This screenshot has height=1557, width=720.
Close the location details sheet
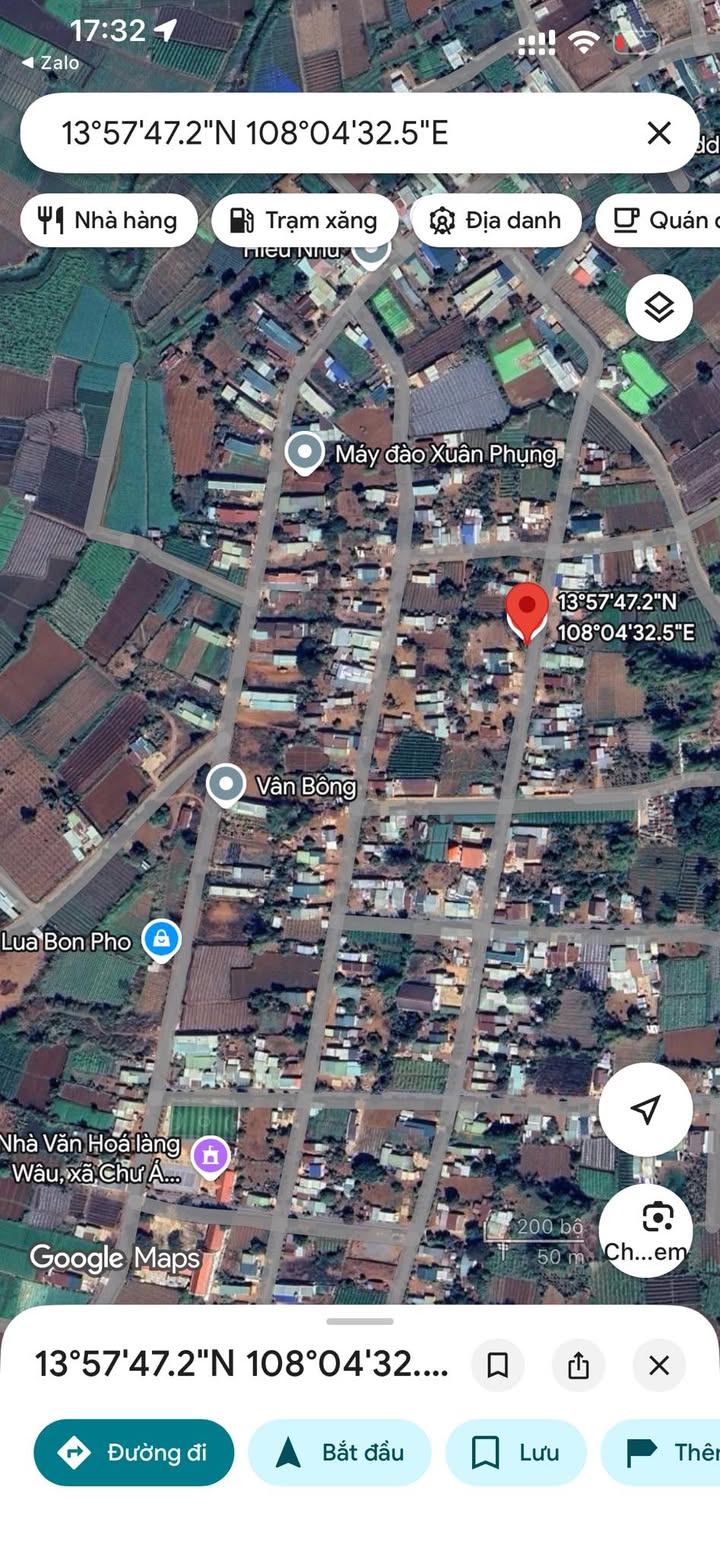click(x=659, y=1365)
